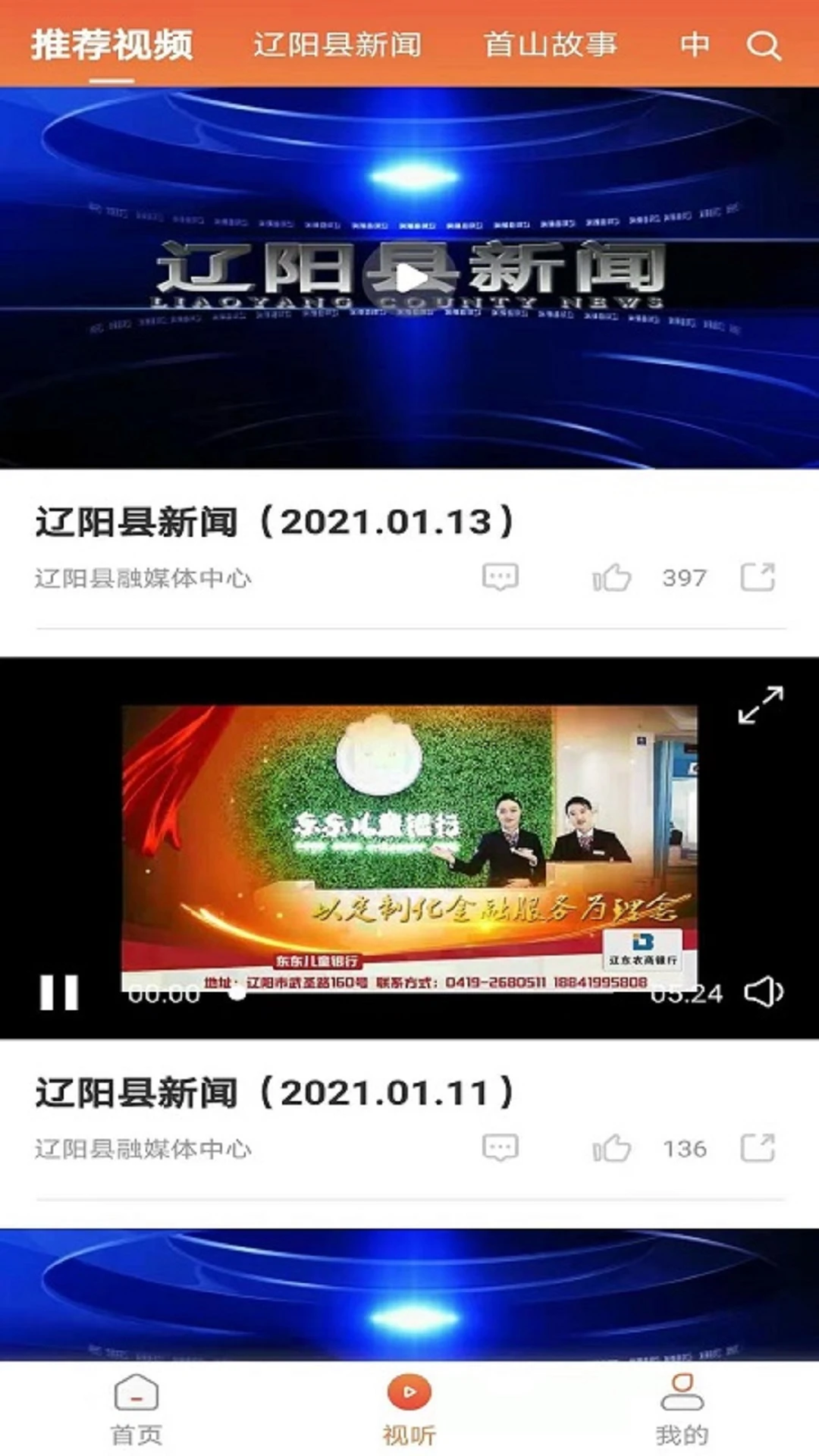Open the 首山故事 tab
The height and width of the screenshot is (1456, 819).
pyautogui.click(x=553, y=44)
